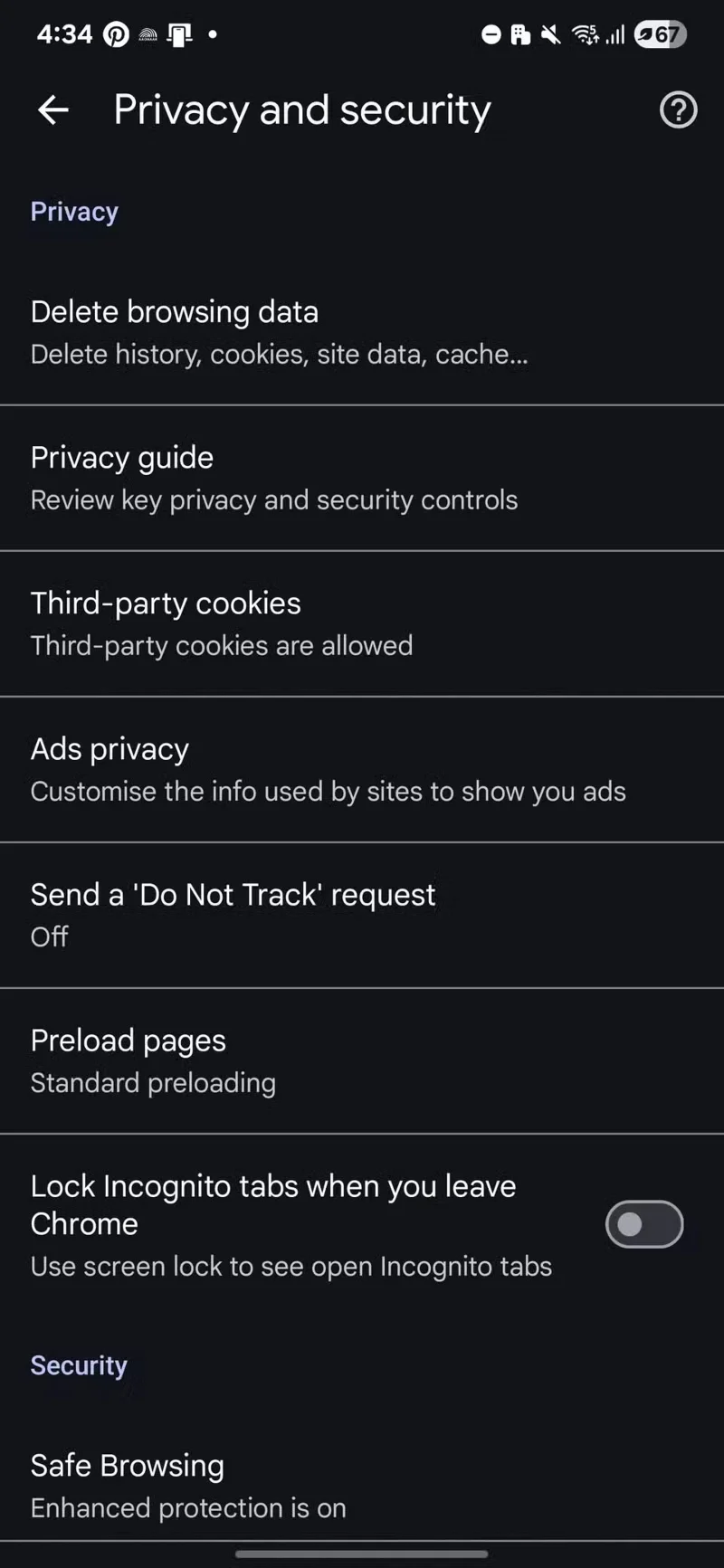The width and height of the screenshot is (724, 1568).
Task: Open Ads privacy customisation settings
Action: (x=362, y=768)
